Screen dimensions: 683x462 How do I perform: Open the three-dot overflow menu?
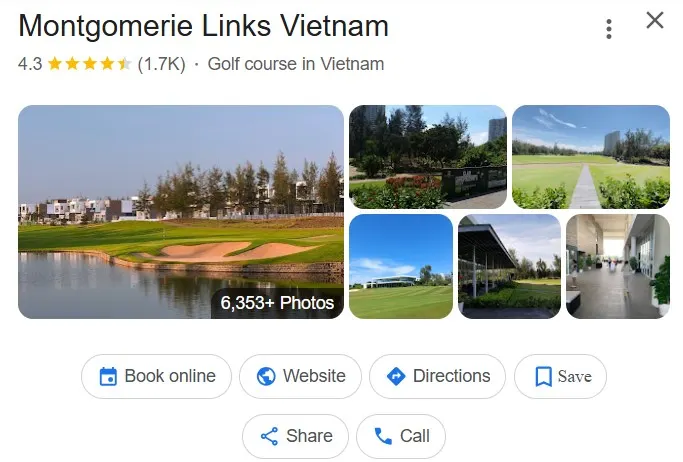608,29
